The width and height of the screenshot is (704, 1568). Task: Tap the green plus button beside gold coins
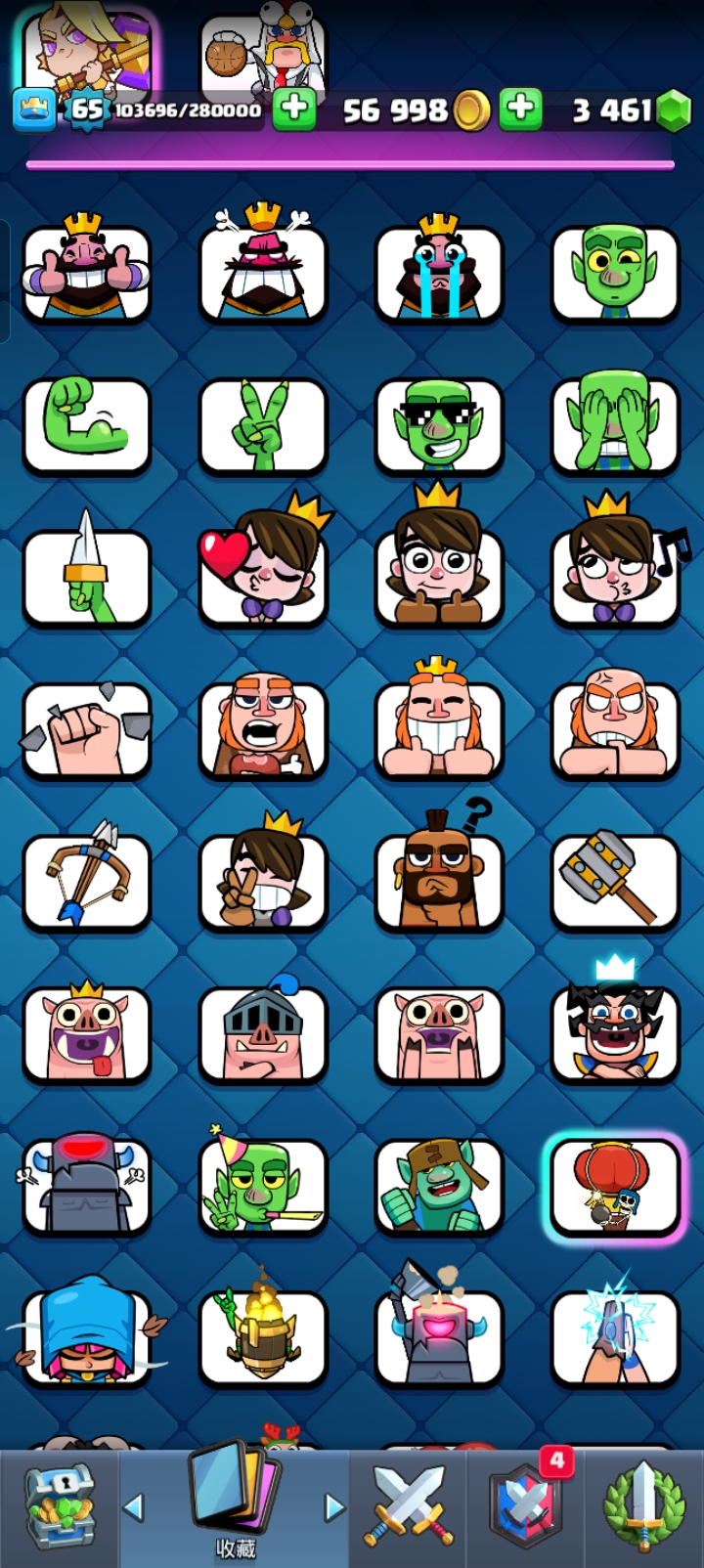[x=293, y=109]
